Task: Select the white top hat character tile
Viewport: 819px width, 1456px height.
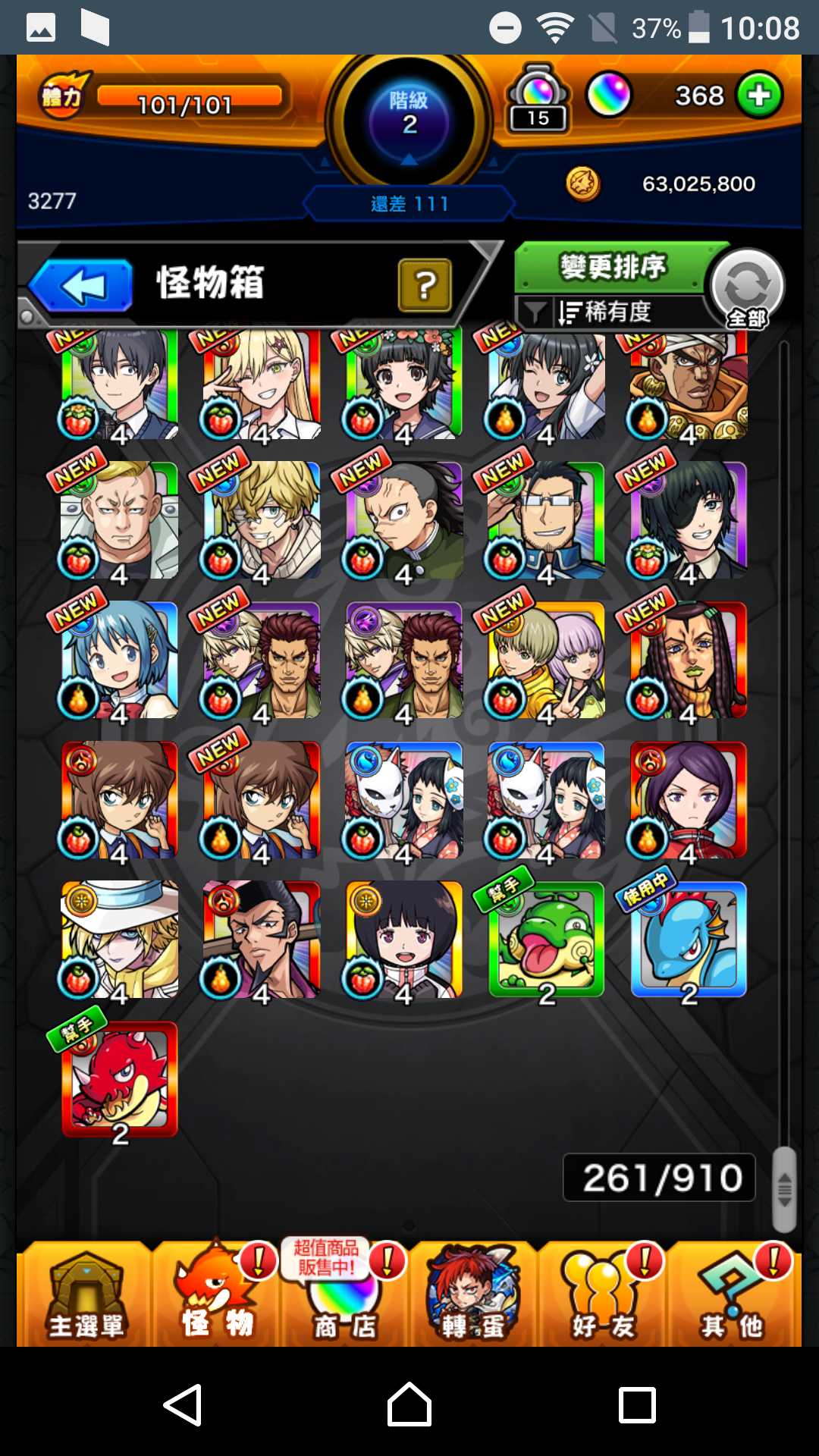Action: tap(120, 940)
